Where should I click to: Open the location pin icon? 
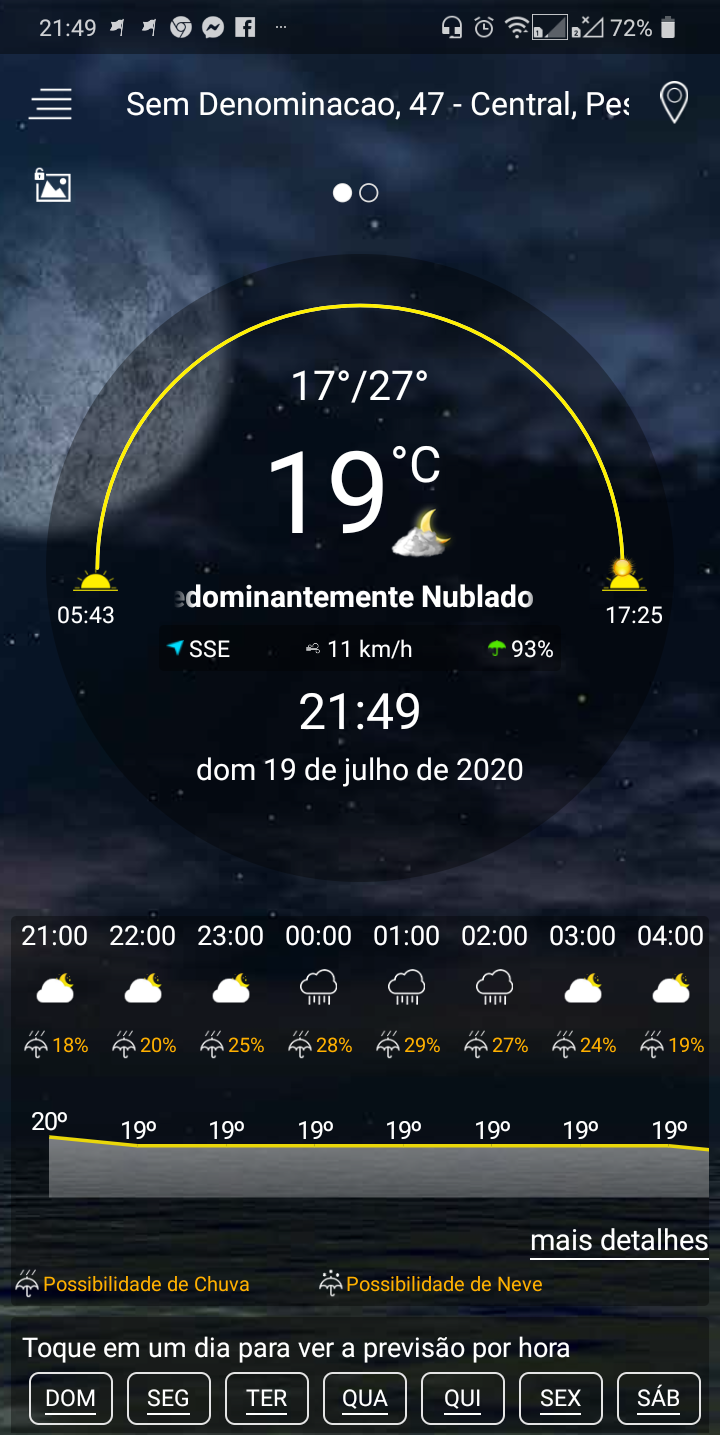pos(674,103)
